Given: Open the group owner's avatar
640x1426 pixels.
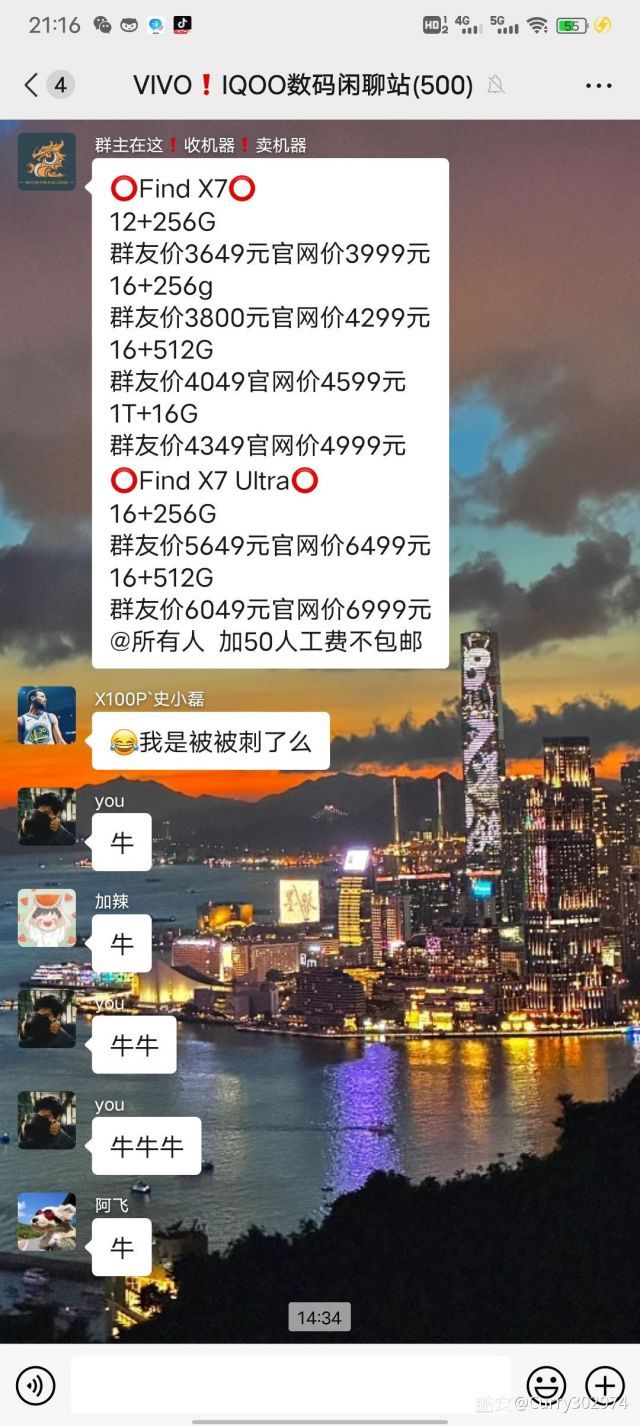Looking at the screenshot, I should coord(47,161).
